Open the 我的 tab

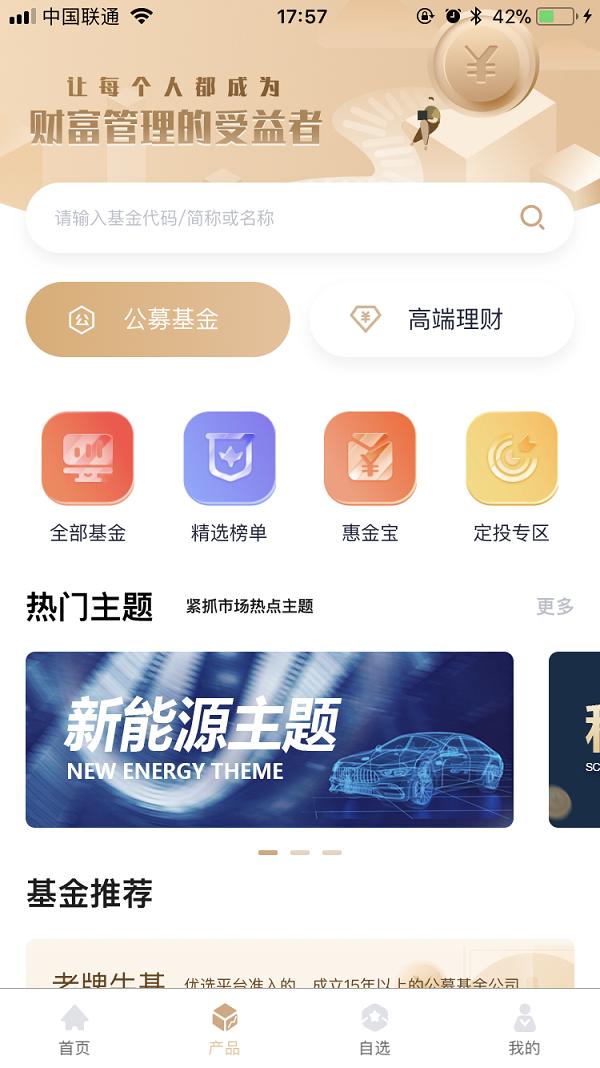524,1030
